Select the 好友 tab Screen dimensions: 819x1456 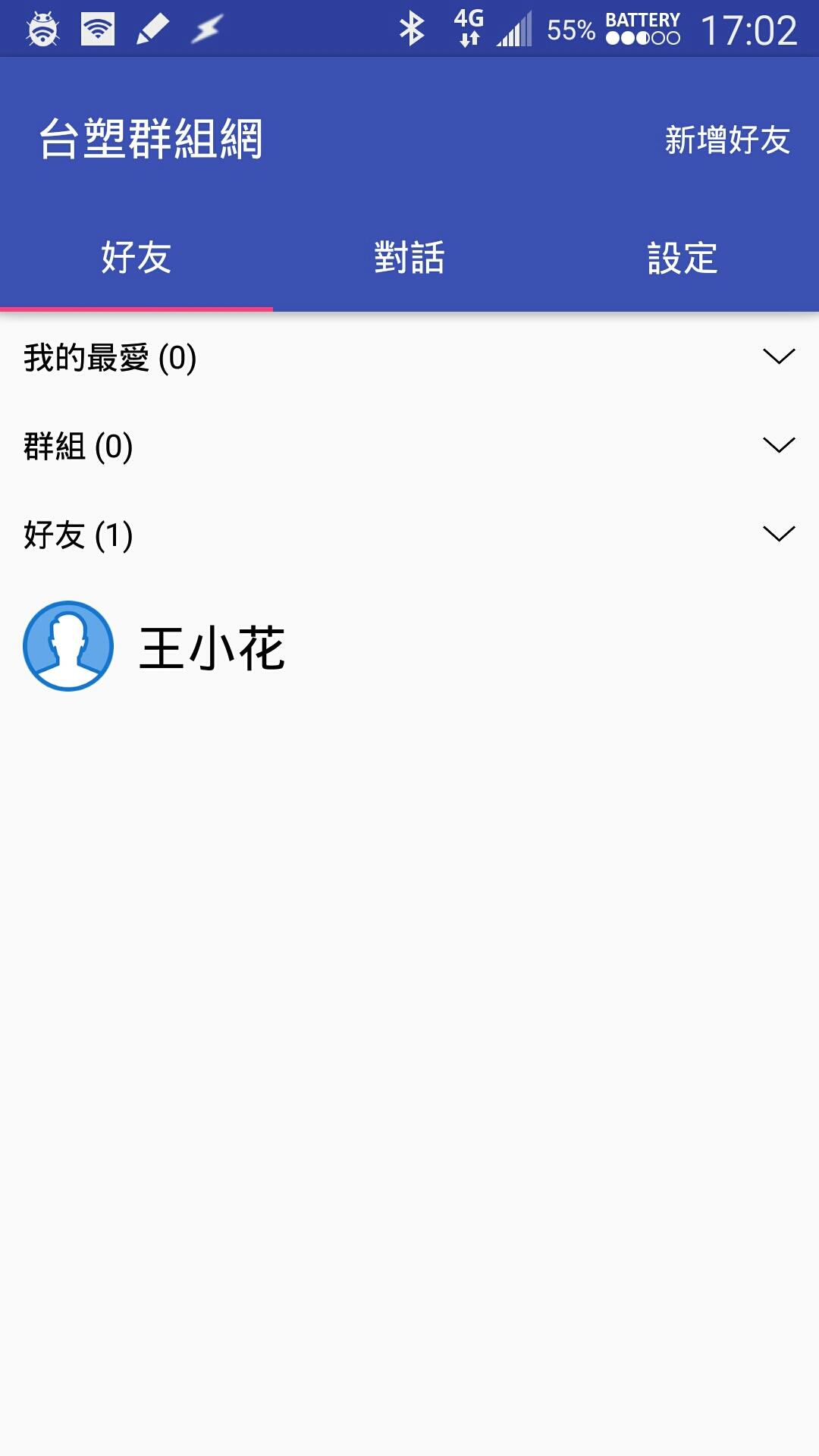[x=136, y=258]
